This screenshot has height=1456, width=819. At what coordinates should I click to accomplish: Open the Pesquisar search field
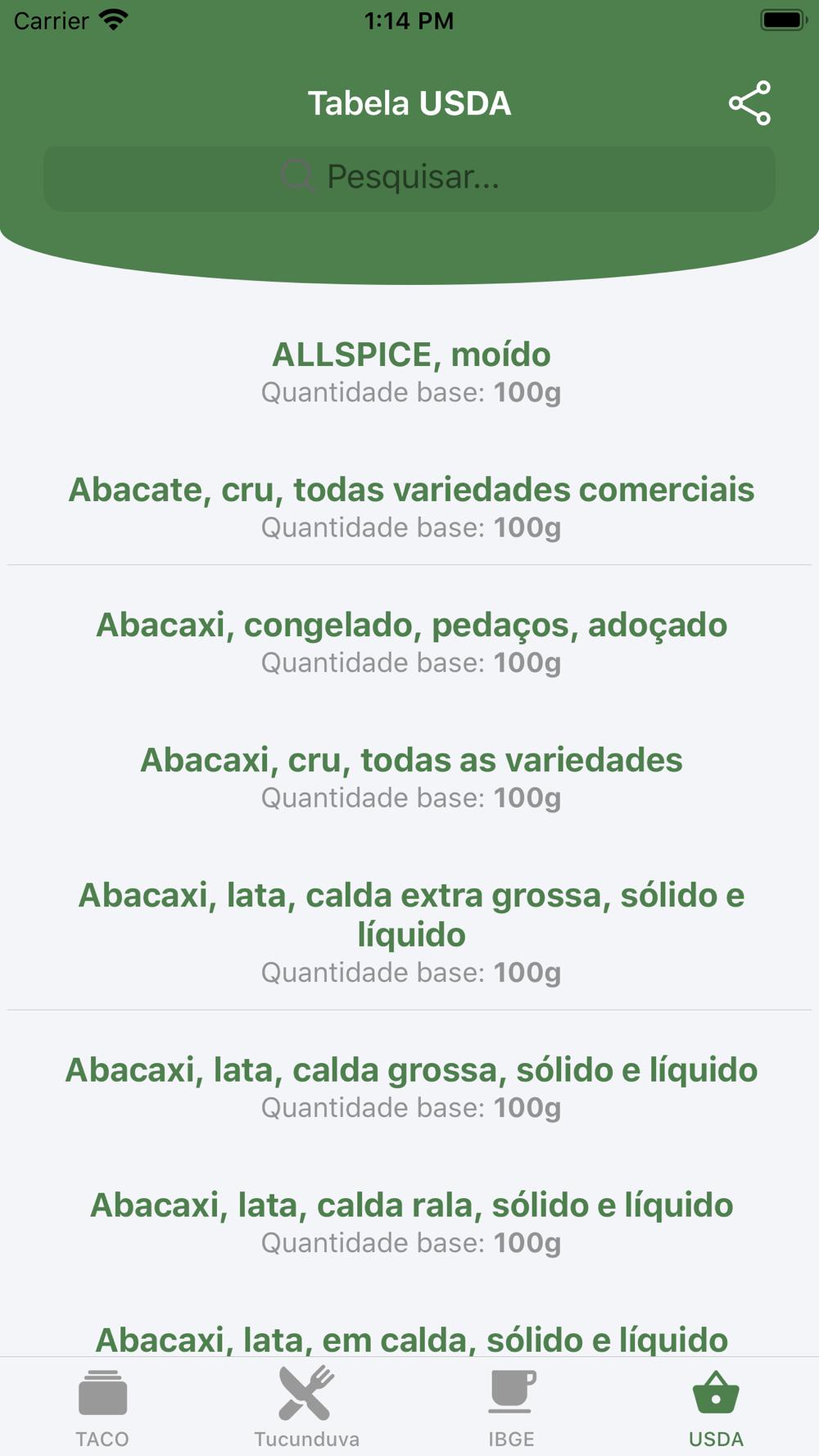[409, 178]
